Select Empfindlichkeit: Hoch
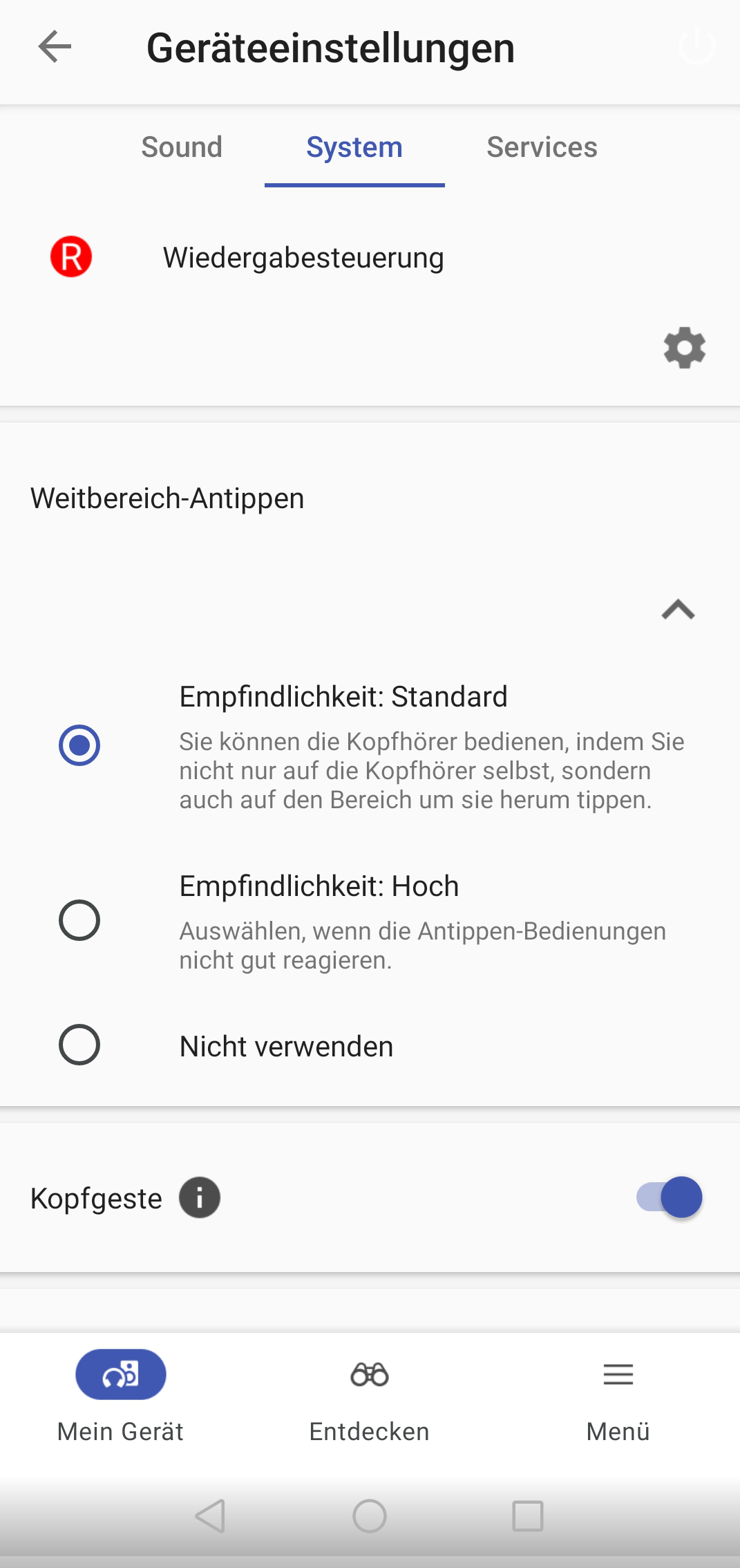 coord(79,920)
